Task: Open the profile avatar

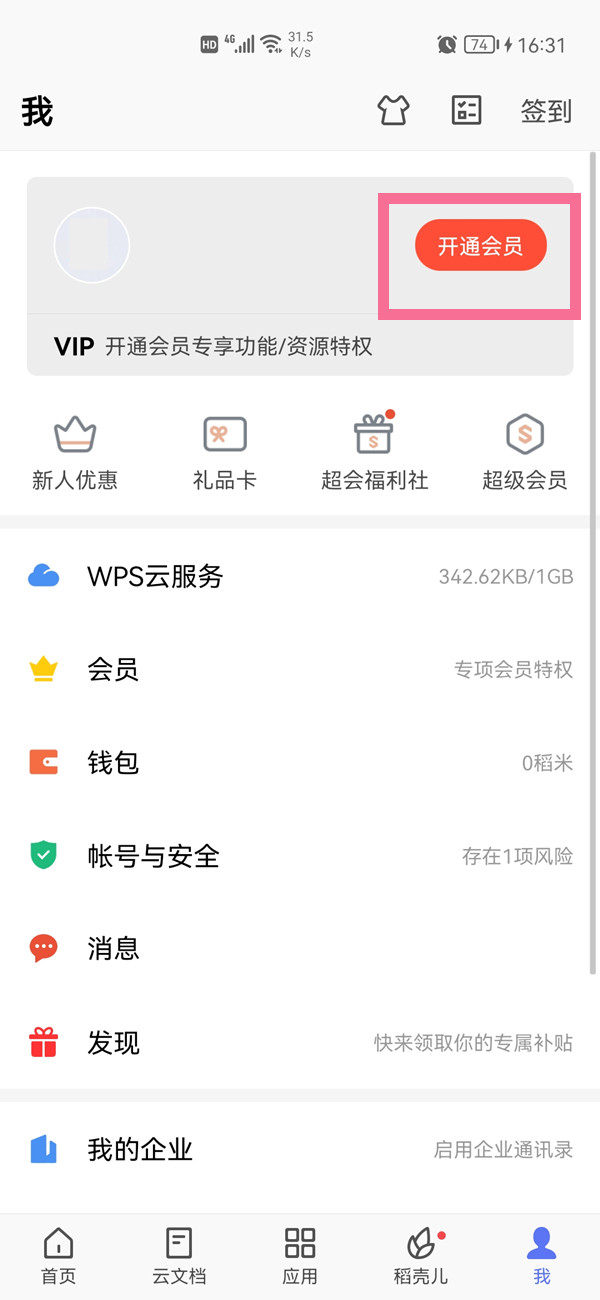Action: tap(92, 245)
